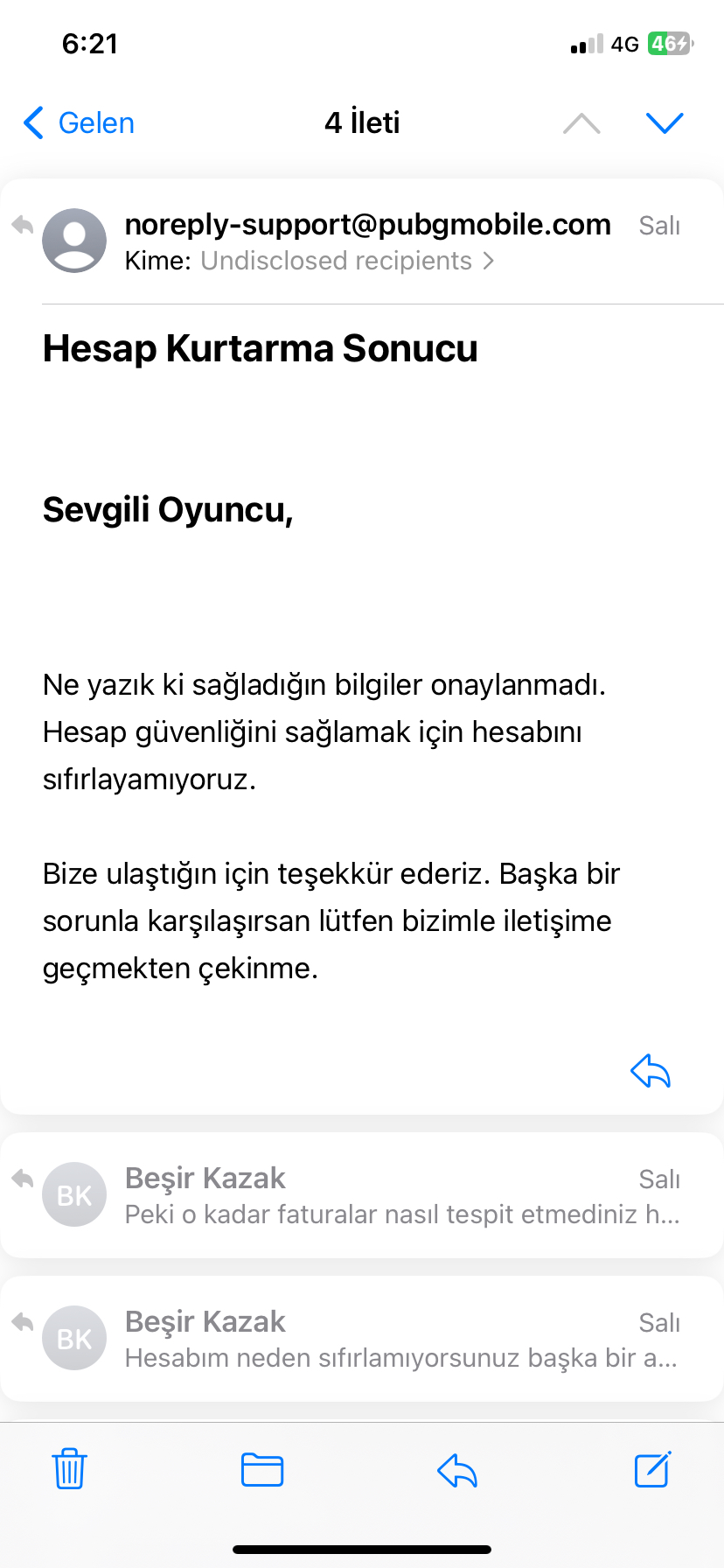The width and height of the screenshot is (724, 1568).
Task: Delete this email with trash icon
Action: (70, 1469)
